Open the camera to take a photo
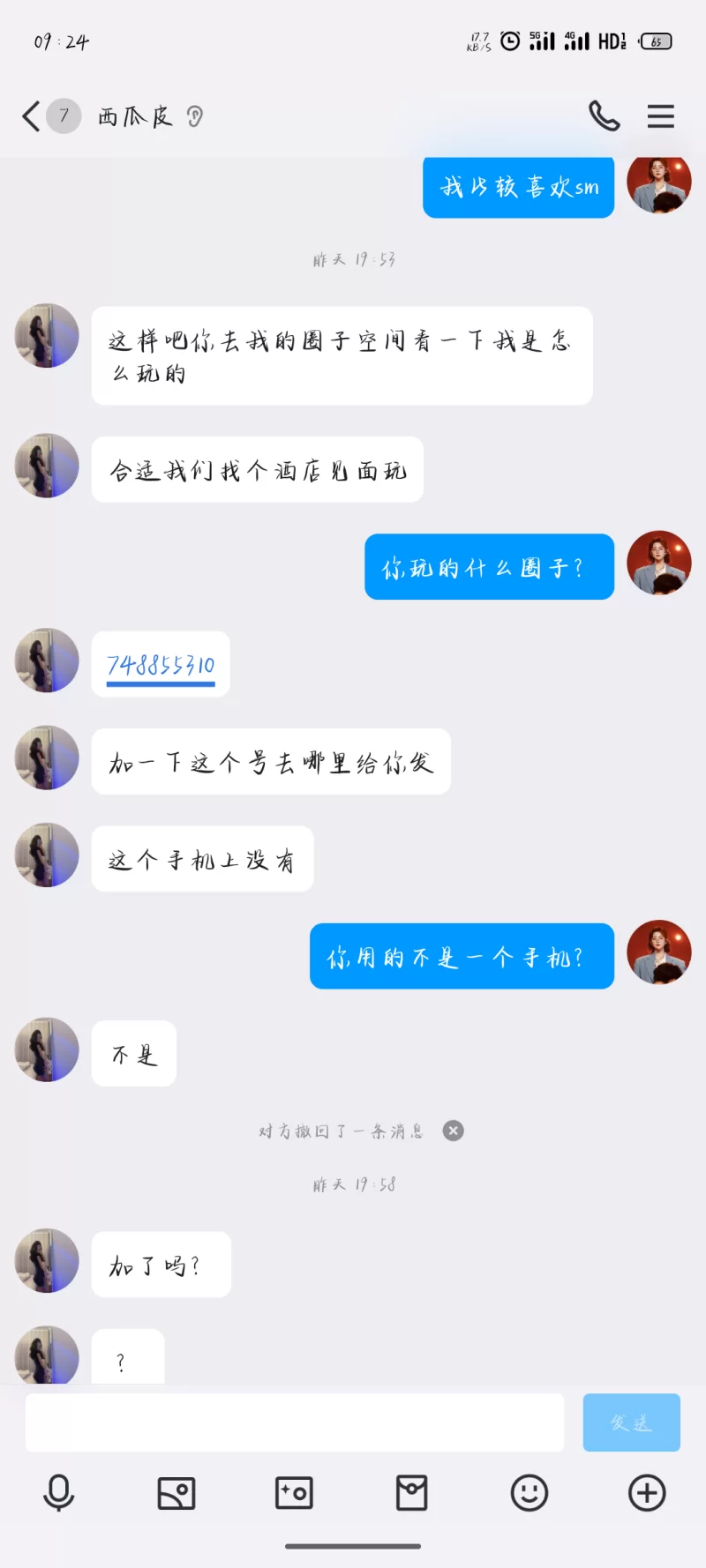Image resolution: width=706 pixels, height=1568 pixels. pyautogui.click(x=294, y=1493)
